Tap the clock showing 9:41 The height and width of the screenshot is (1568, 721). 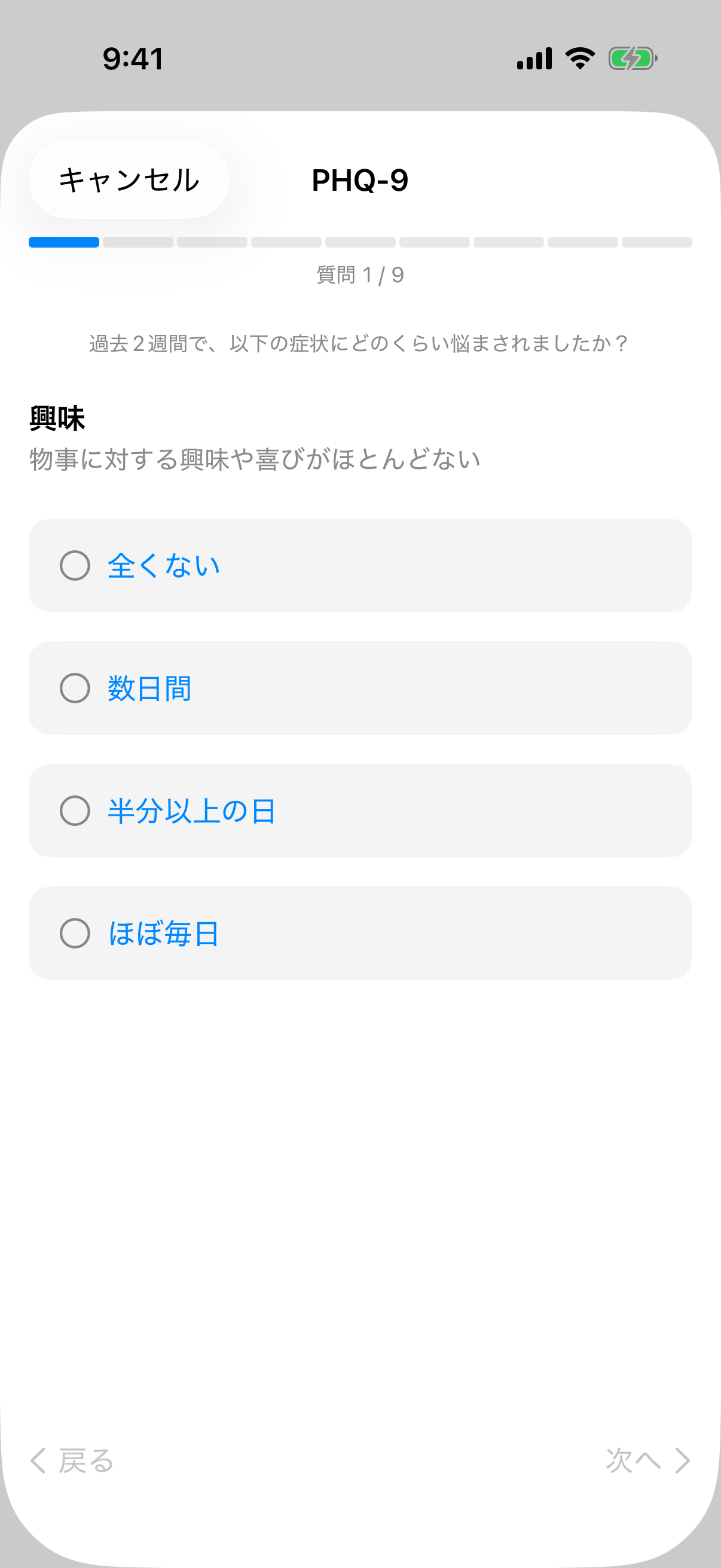[132, 59]
